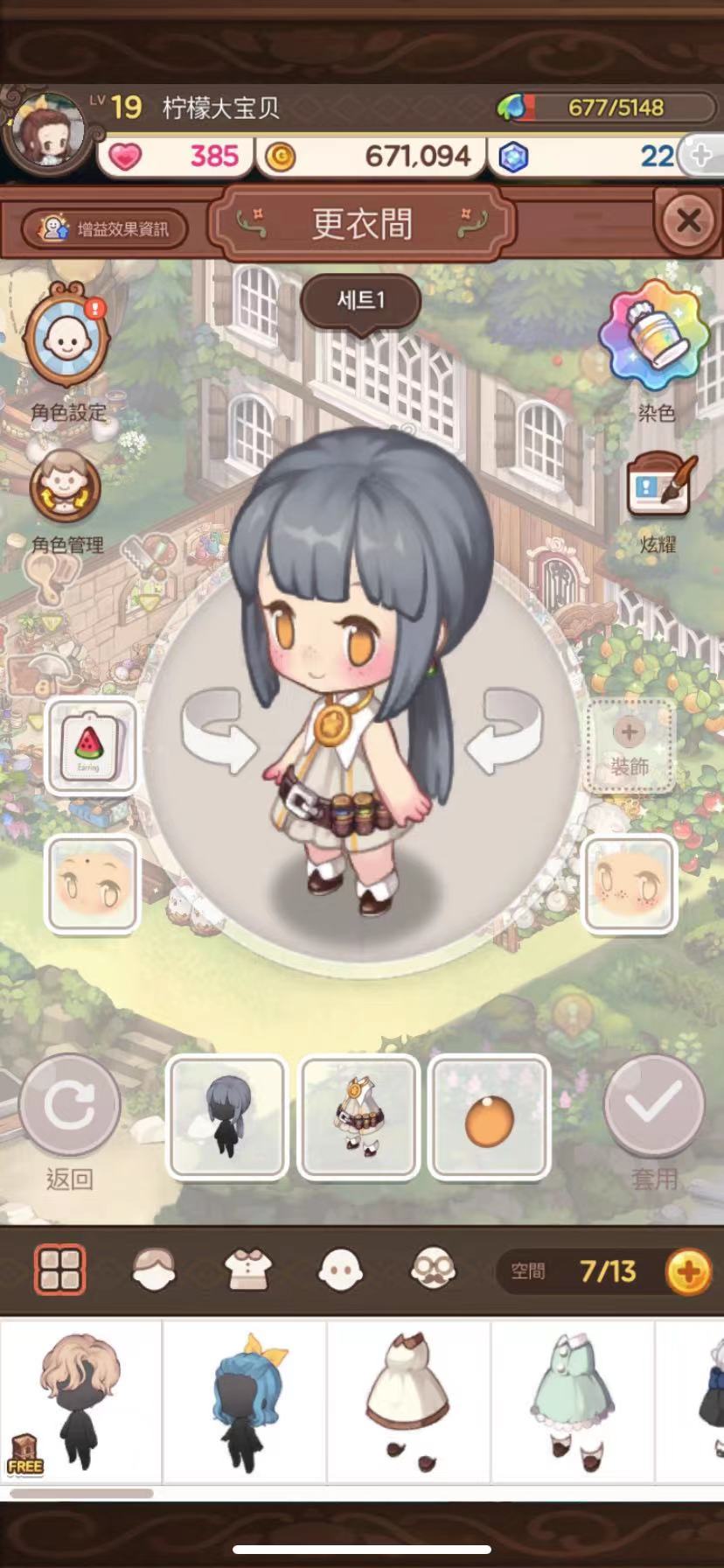Image resolution: width=724 pixels, height=1568 pixels.
Task: Open 增益效果資訊 buff info
Action: tap(105, 229)
